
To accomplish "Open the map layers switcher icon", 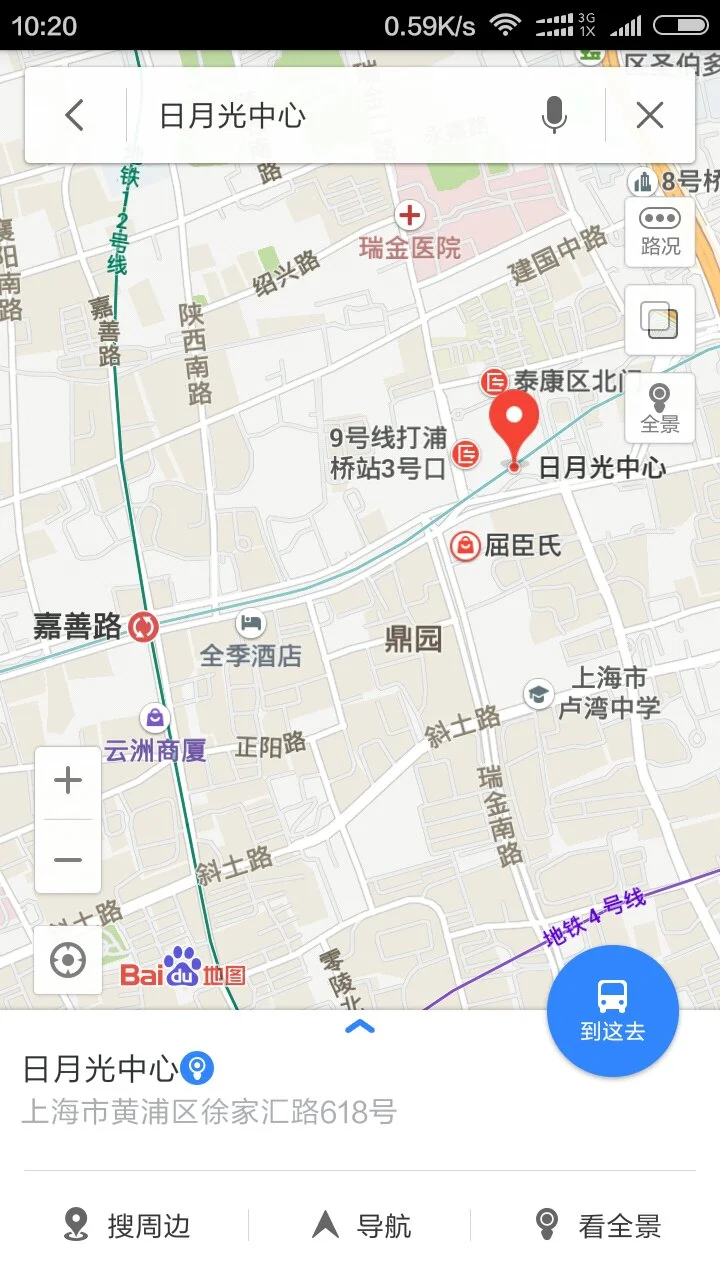I will [659, 320].
